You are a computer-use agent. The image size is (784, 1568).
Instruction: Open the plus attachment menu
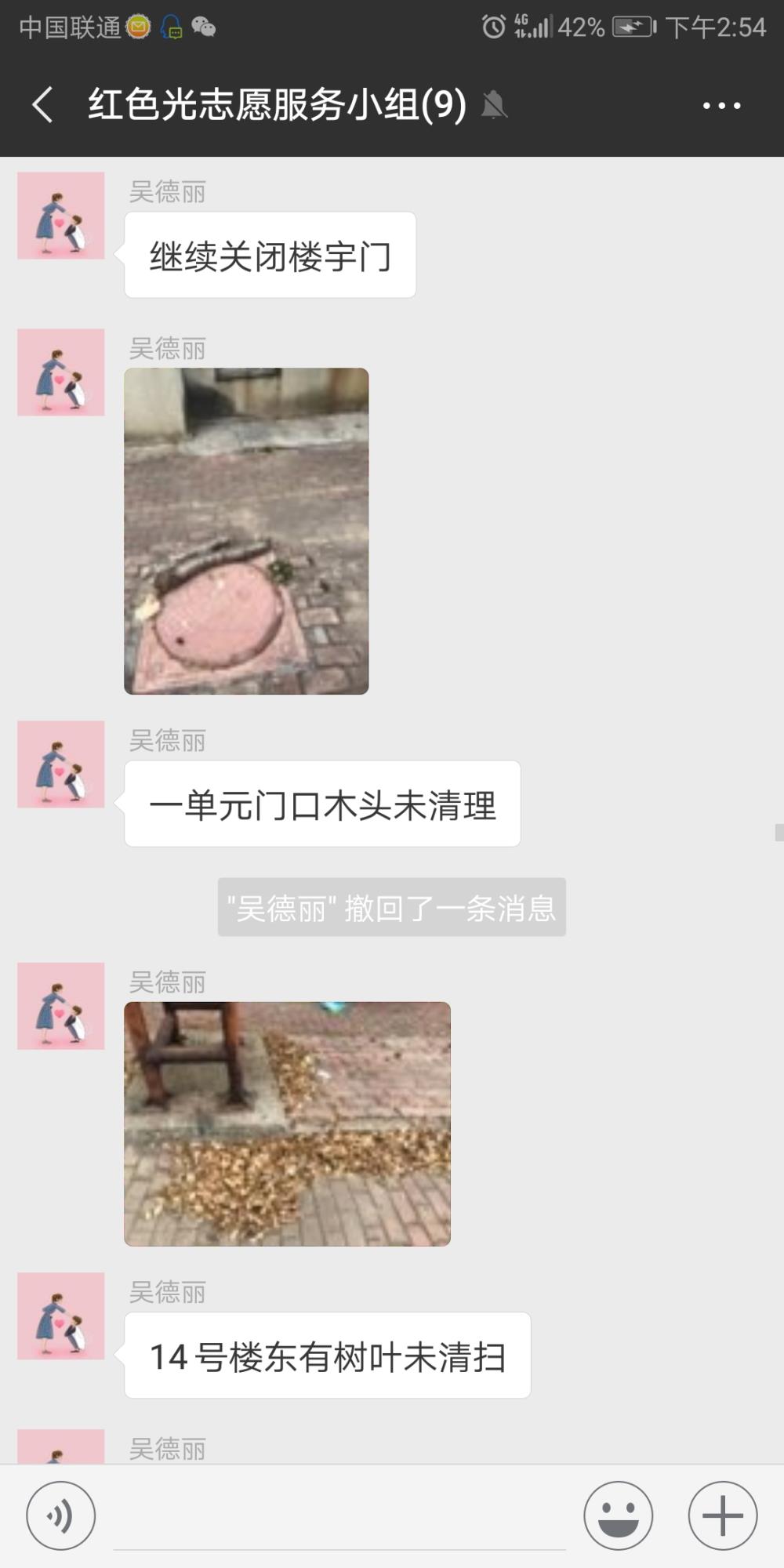tap(722, 1515)
